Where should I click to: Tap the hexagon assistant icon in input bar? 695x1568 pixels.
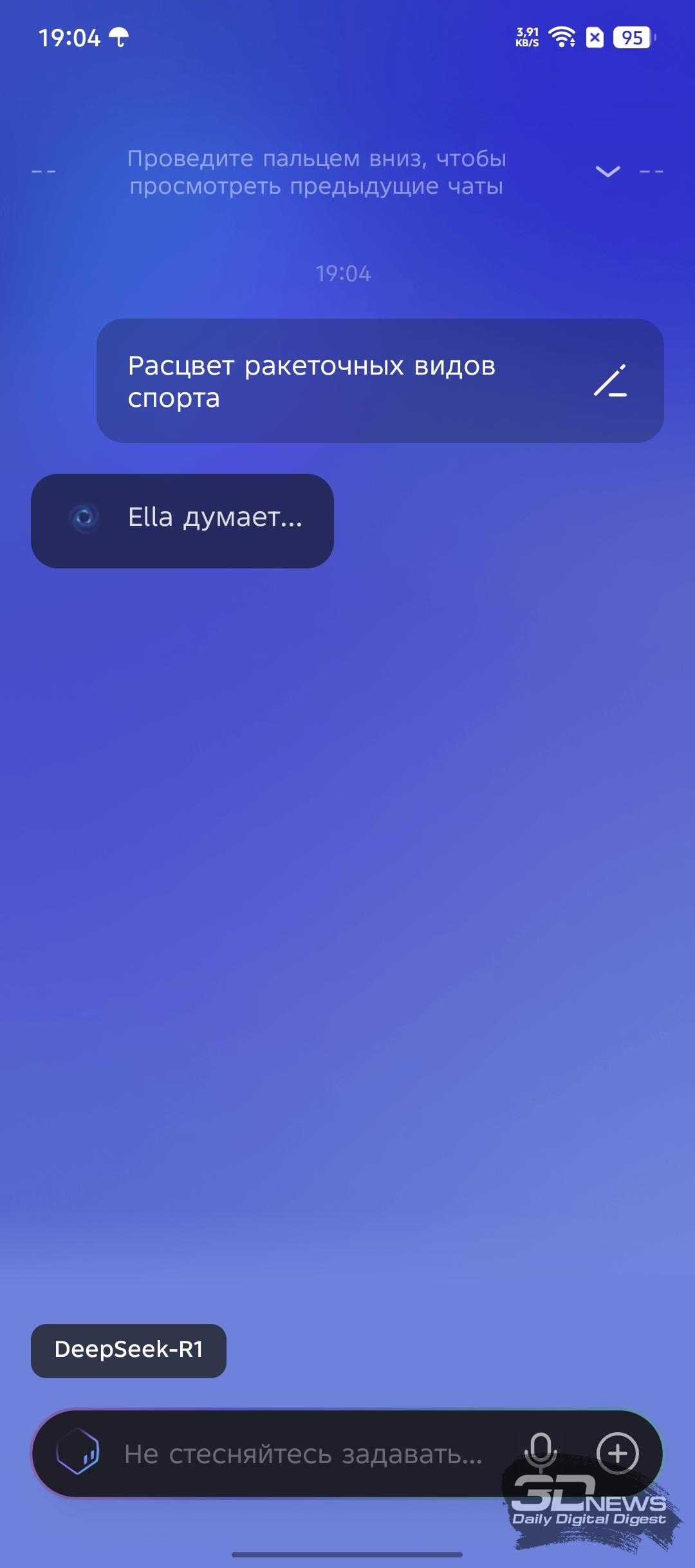77,1452
